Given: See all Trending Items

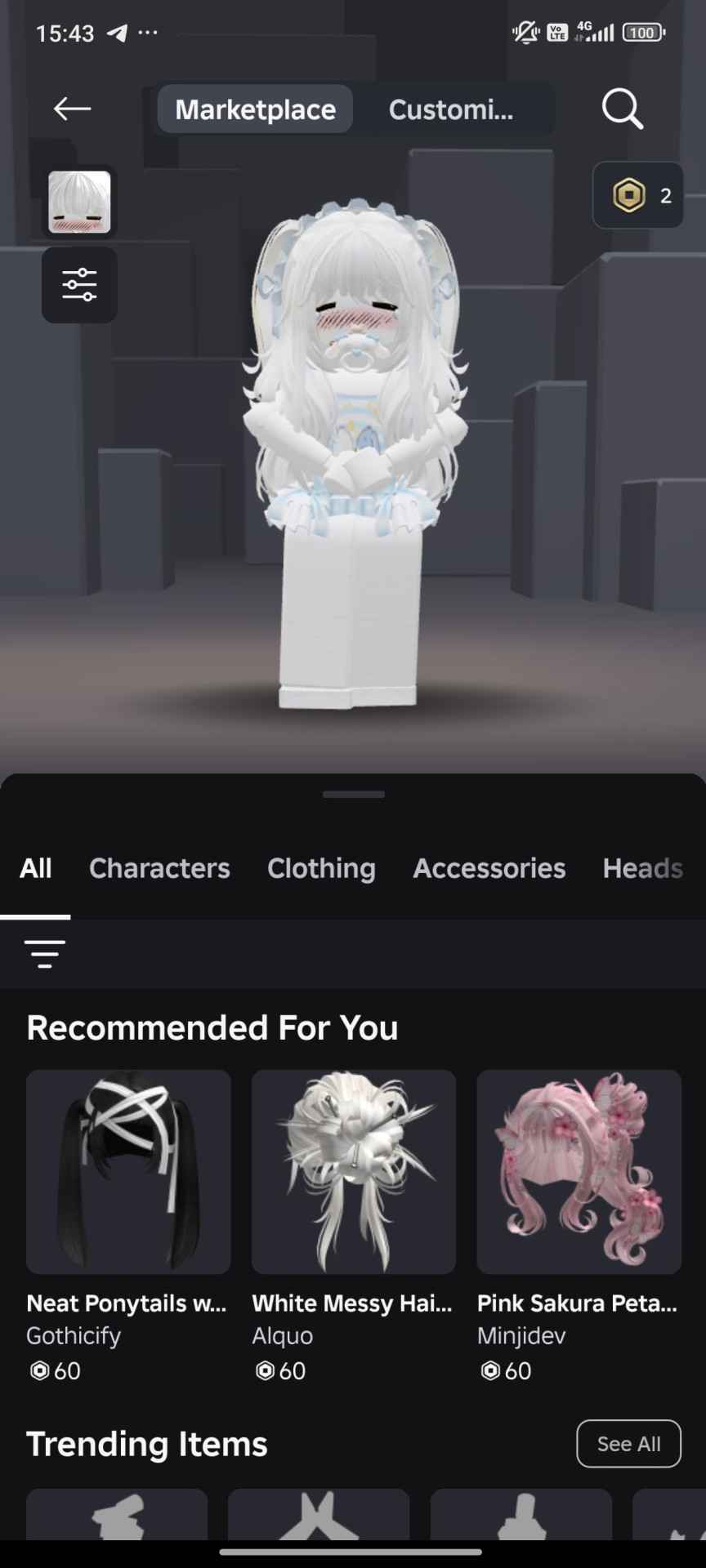Looking at the screenshot, I should click(x=628, y=1444).
